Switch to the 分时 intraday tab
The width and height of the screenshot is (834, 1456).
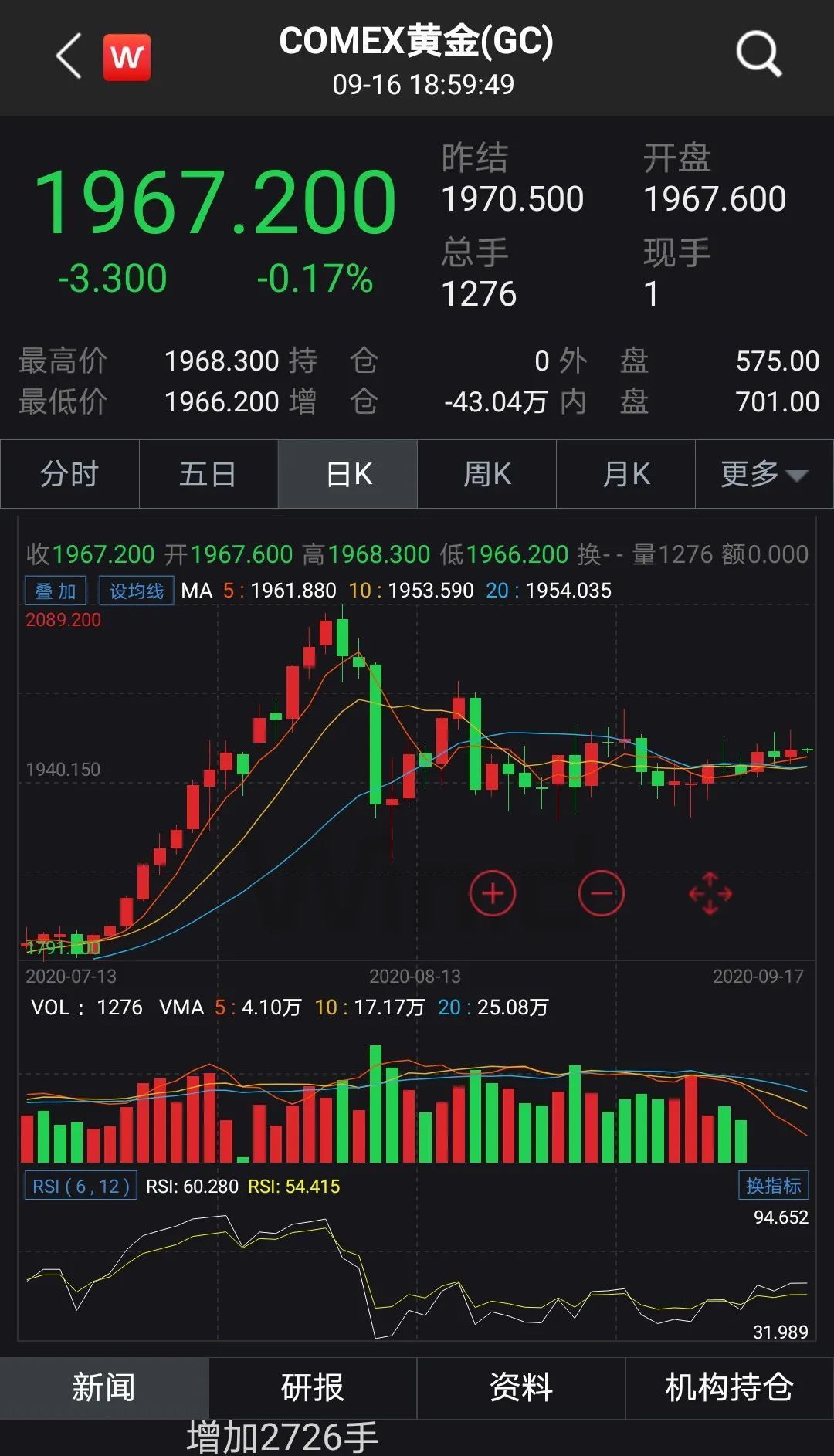point(69,475)
